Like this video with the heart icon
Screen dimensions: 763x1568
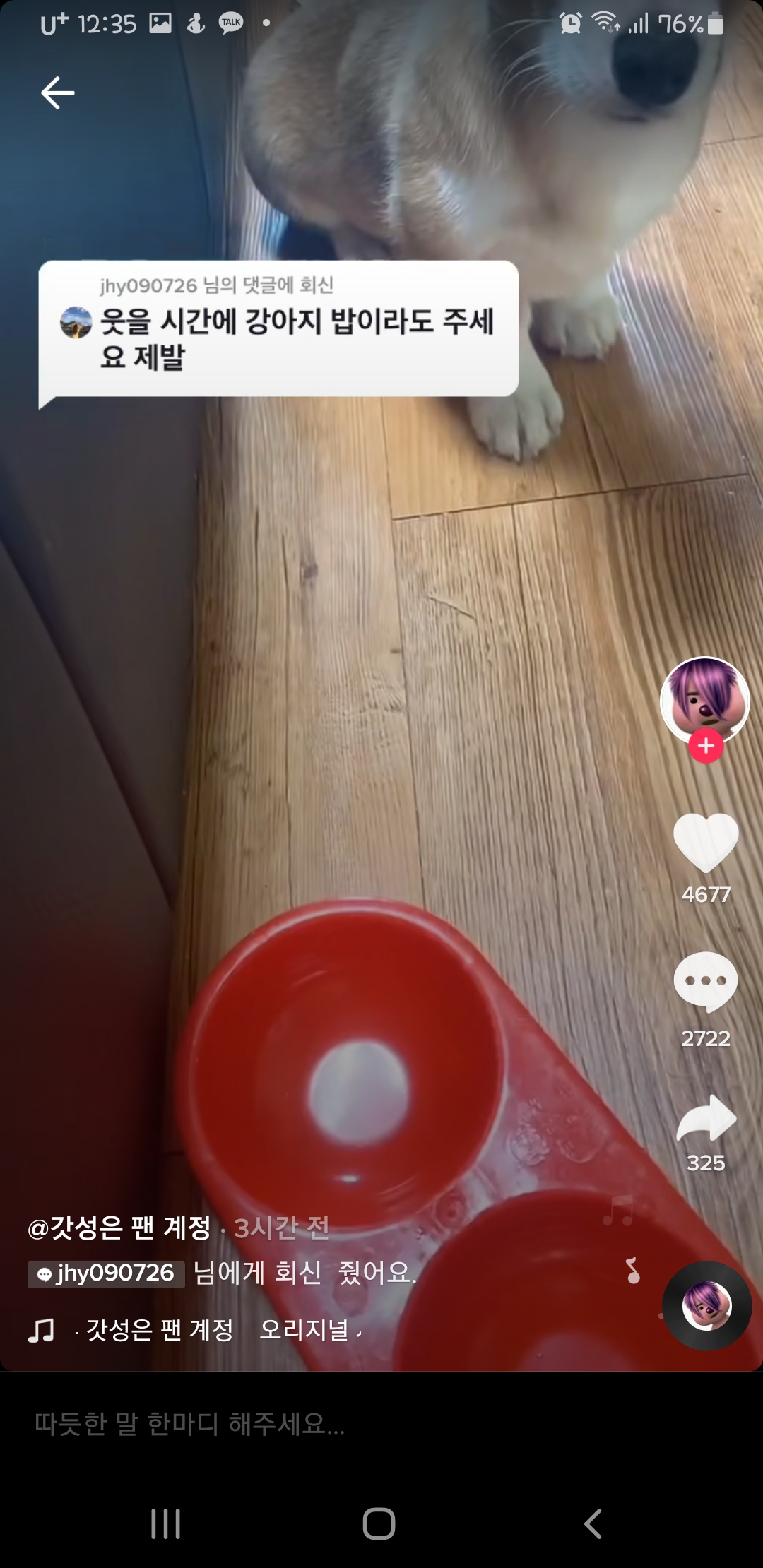click(x=705, y=842)
